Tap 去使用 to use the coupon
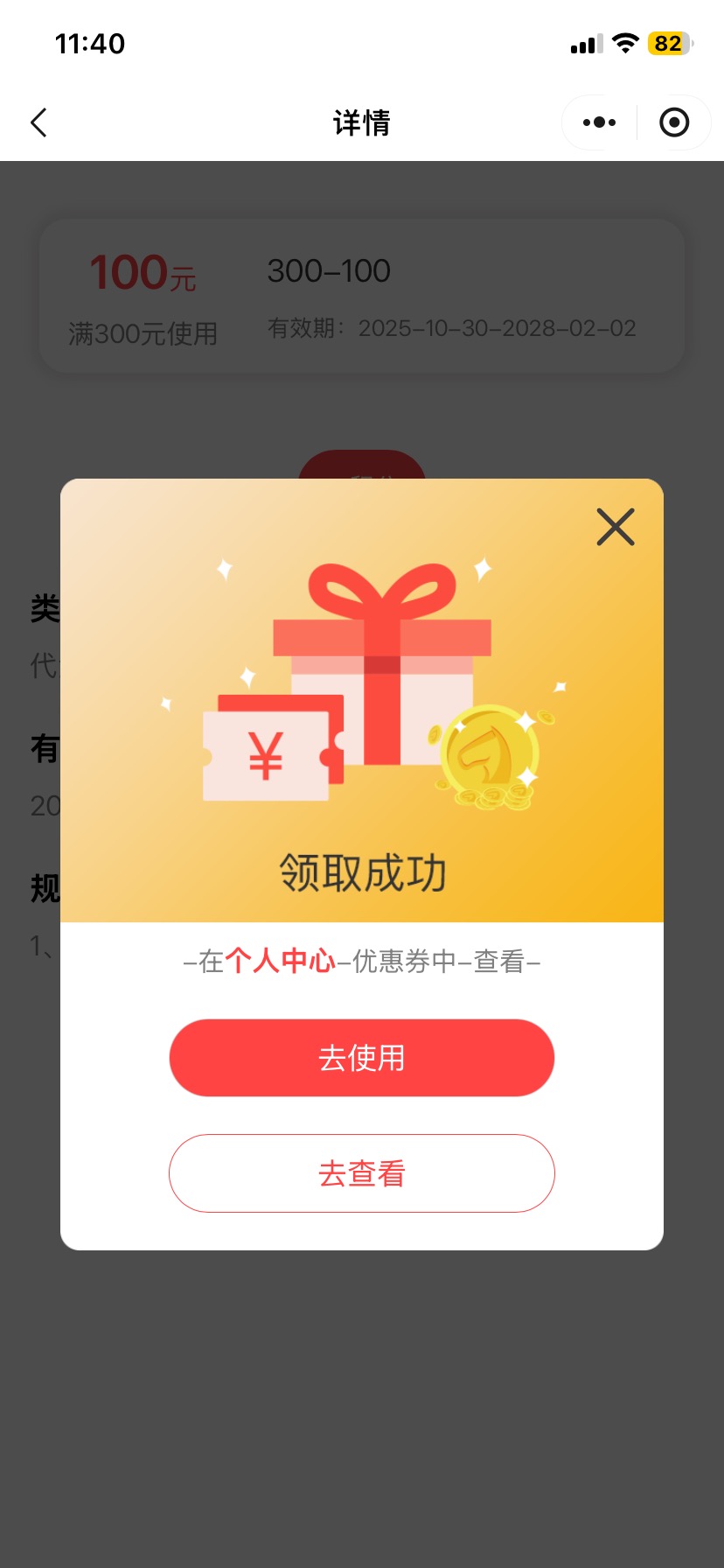The height and width of the screenshot is (1568, 724). [x=362, y=1058]
